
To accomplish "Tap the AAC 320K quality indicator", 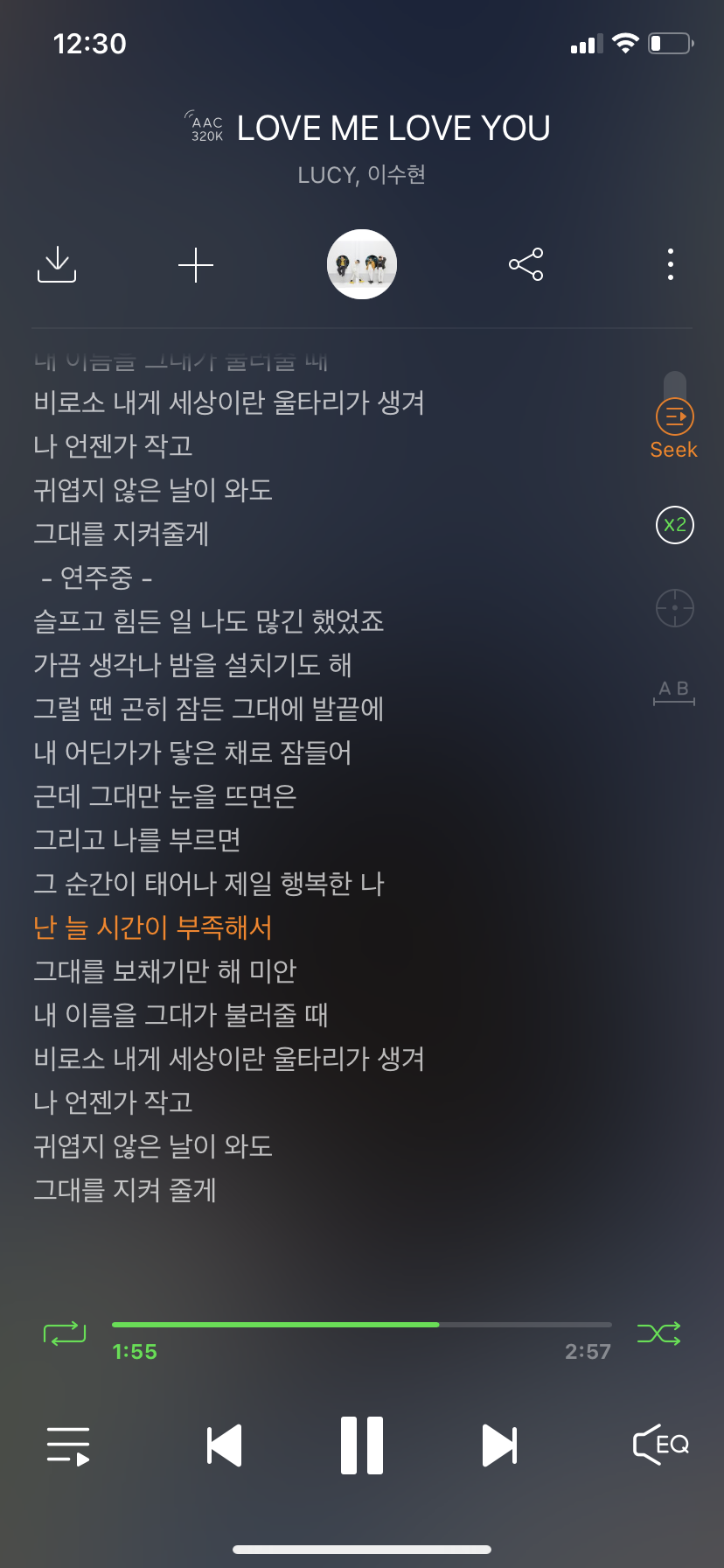I will pos(204,127).
